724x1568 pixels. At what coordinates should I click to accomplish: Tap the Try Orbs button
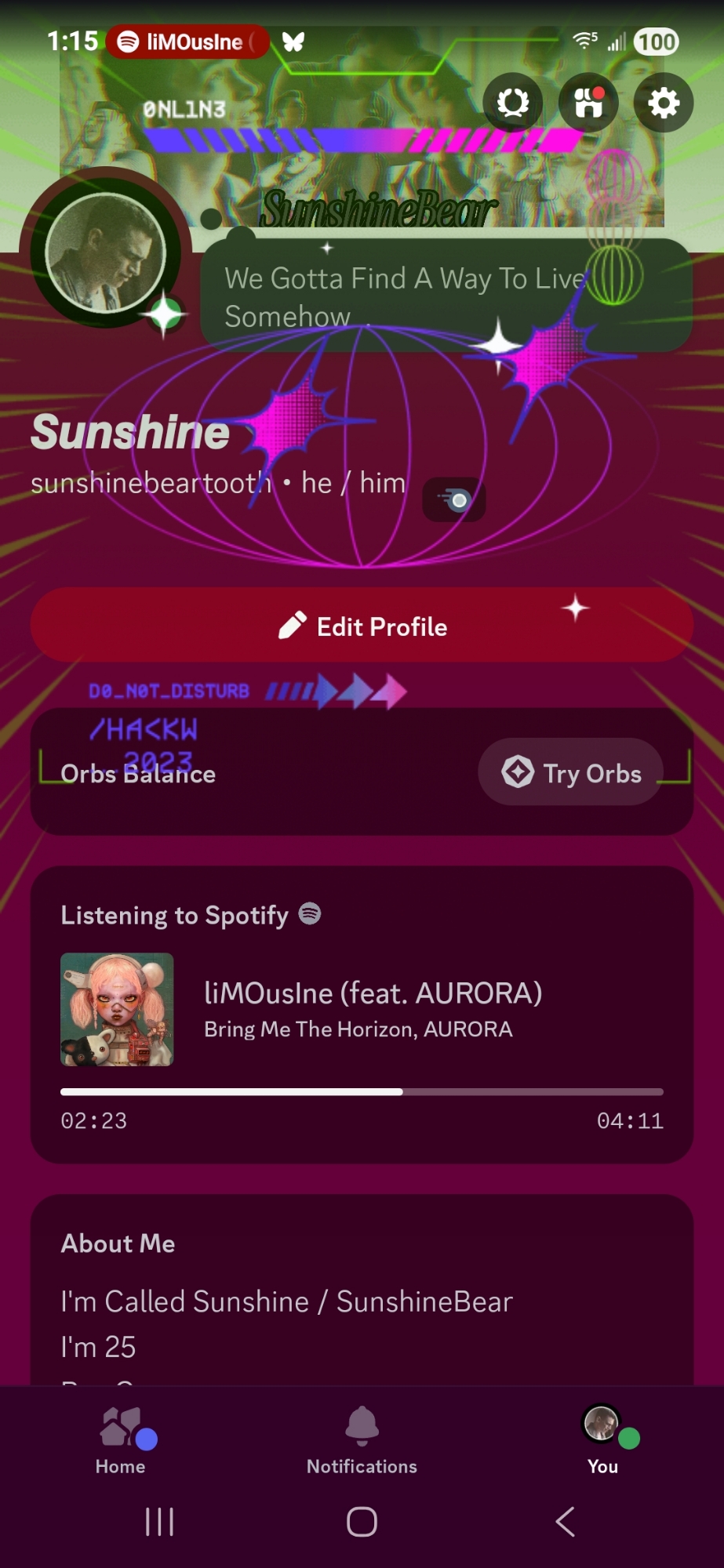pyautogui.click(x=570, y=772)
